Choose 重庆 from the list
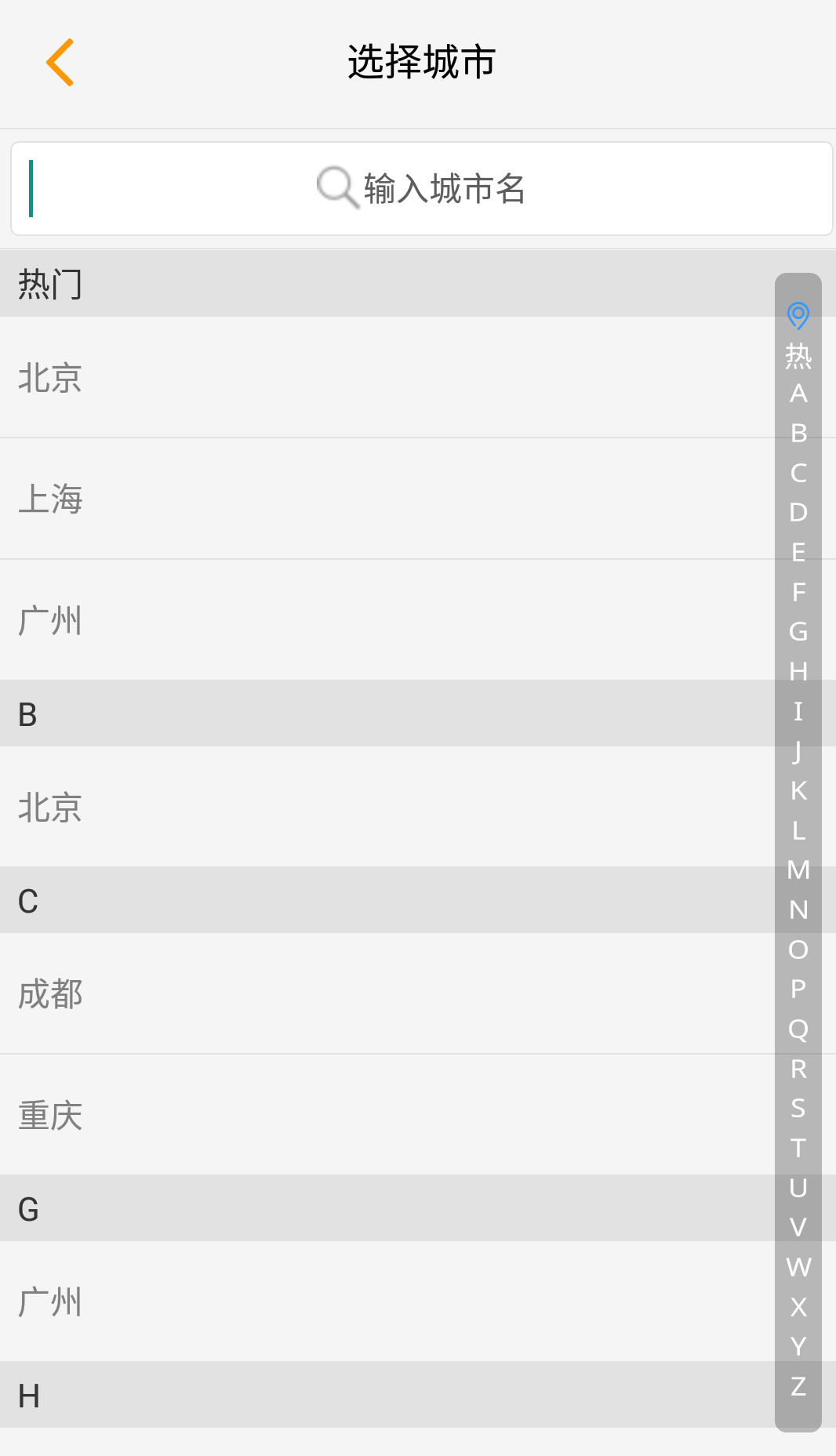 pyautogui.click(x=50, y=1115)
